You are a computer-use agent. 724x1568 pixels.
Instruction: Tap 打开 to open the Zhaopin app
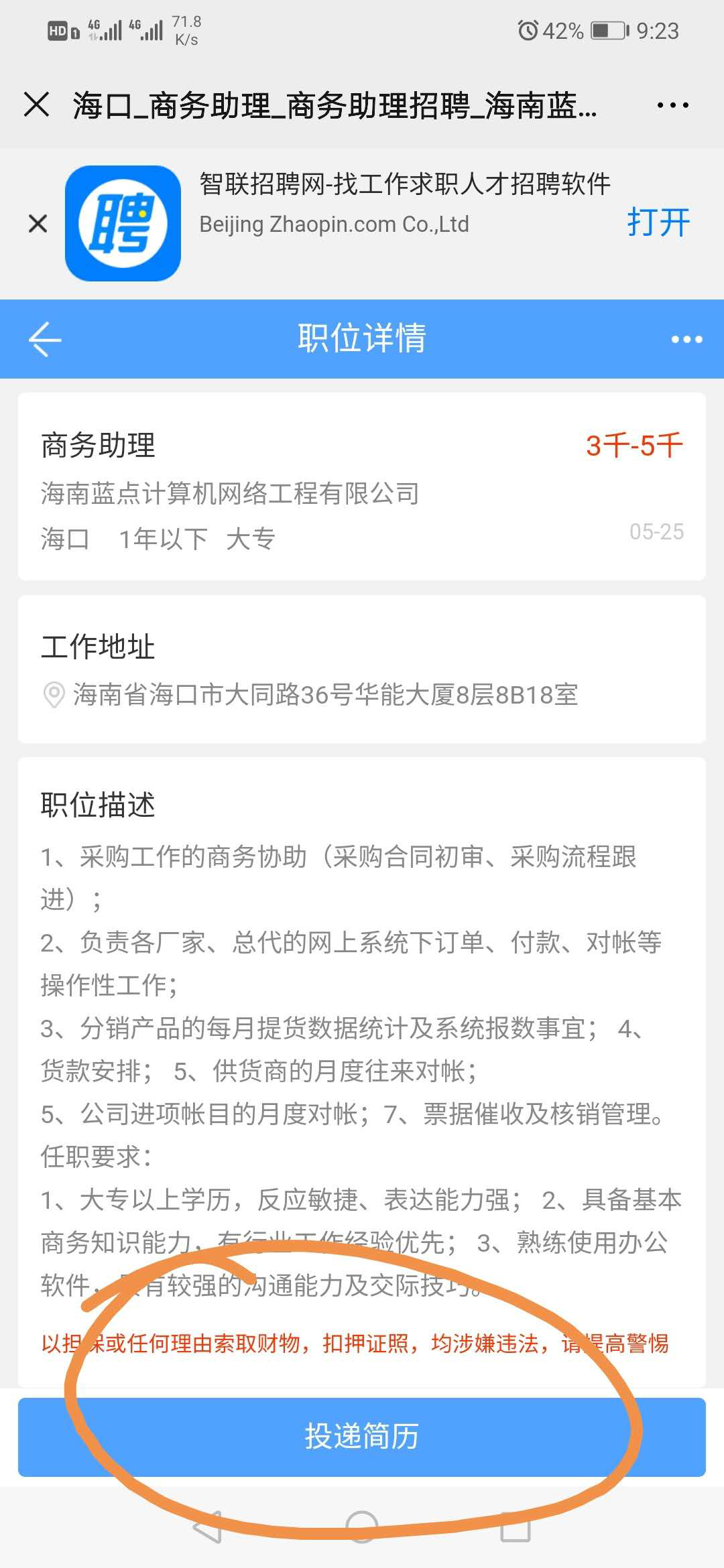pyautogui.click(x=658, y=222)
